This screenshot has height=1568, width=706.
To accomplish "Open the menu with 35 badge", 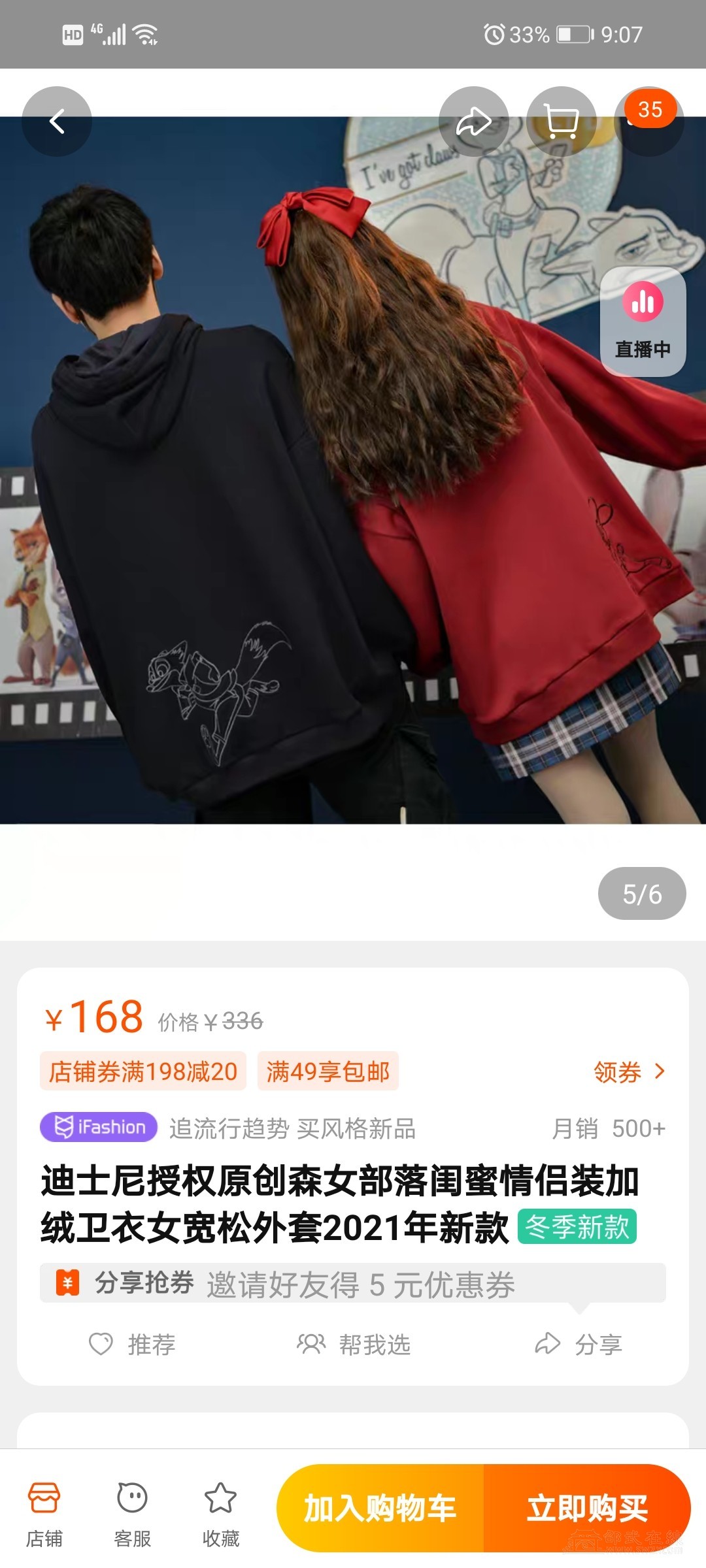I will 649,122.
